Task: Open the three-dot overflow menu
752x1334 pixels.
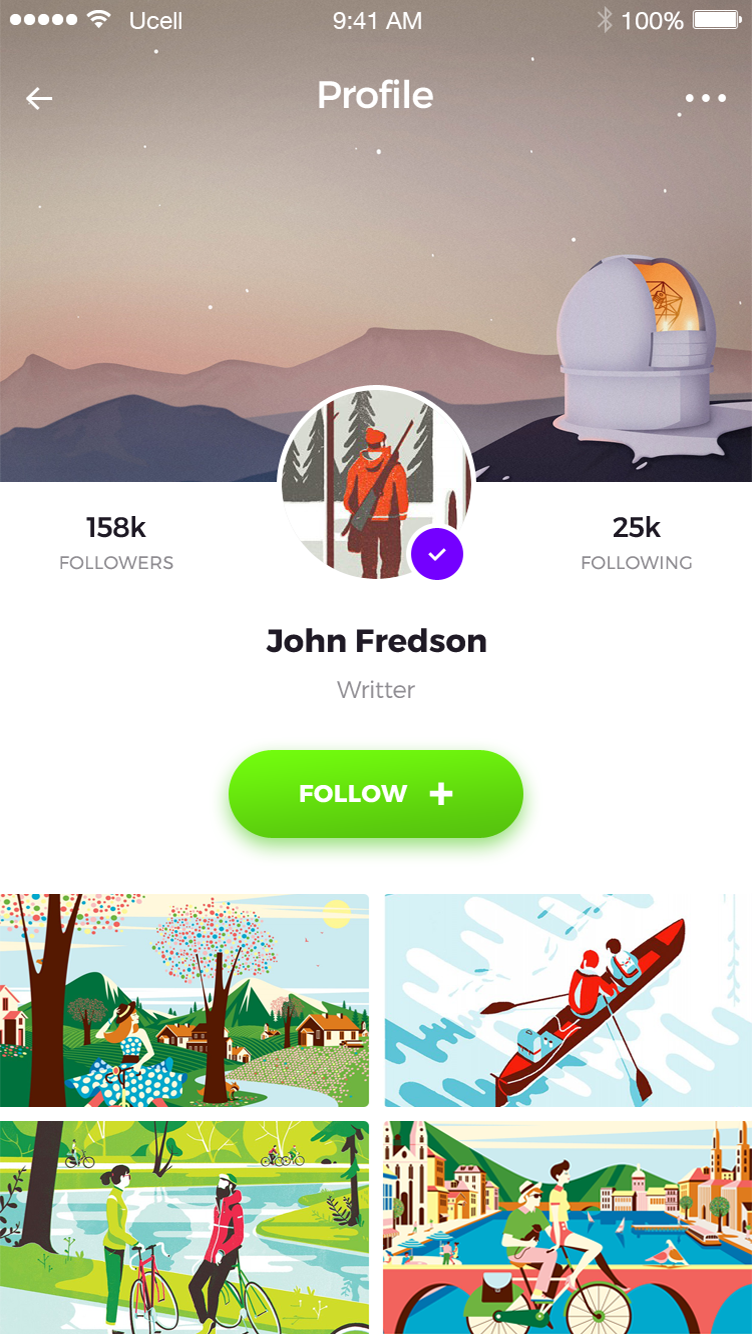Action: pyautogui.click(x=706, y=98)
